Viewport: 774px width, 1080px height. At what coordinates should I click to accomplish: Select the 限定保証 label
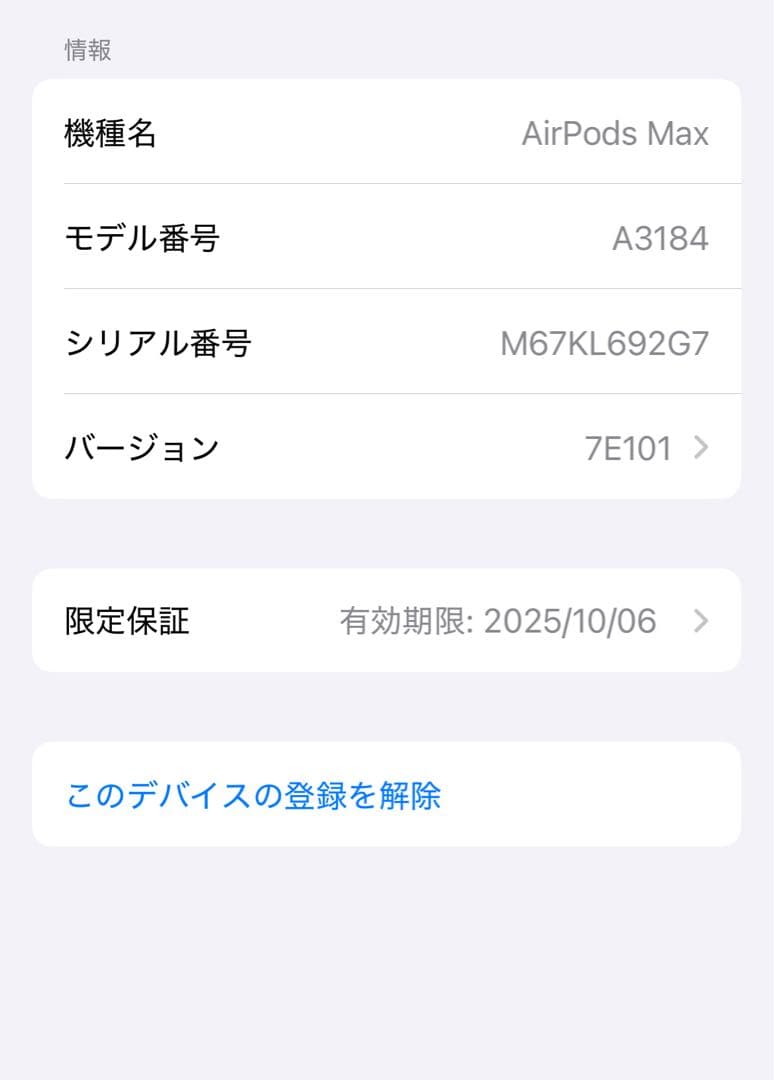[123, 620]
